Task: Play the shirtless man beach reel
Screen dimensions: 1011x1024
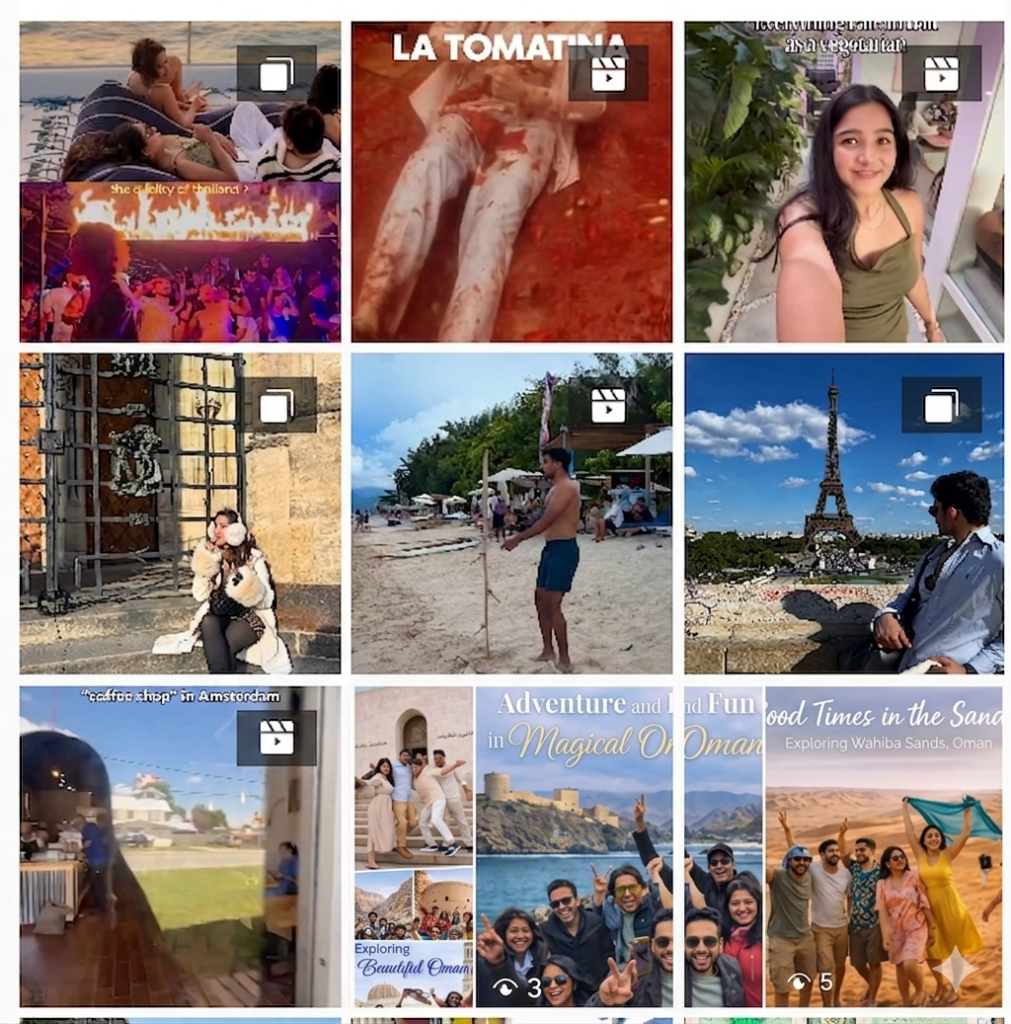Action: click(511, 512)
